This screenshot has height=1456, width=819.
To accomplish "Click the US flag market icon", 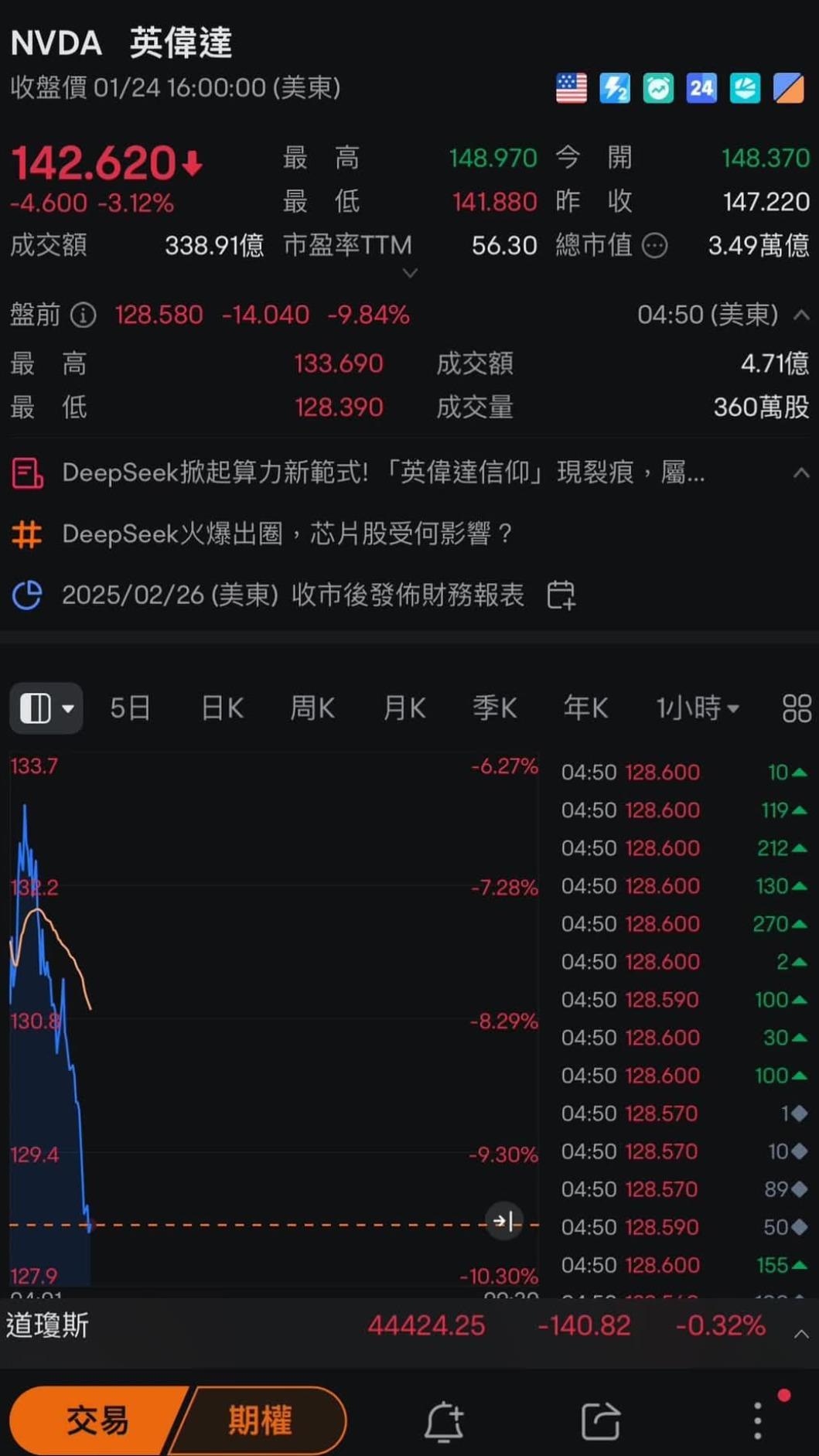I will tap(572, 88).
